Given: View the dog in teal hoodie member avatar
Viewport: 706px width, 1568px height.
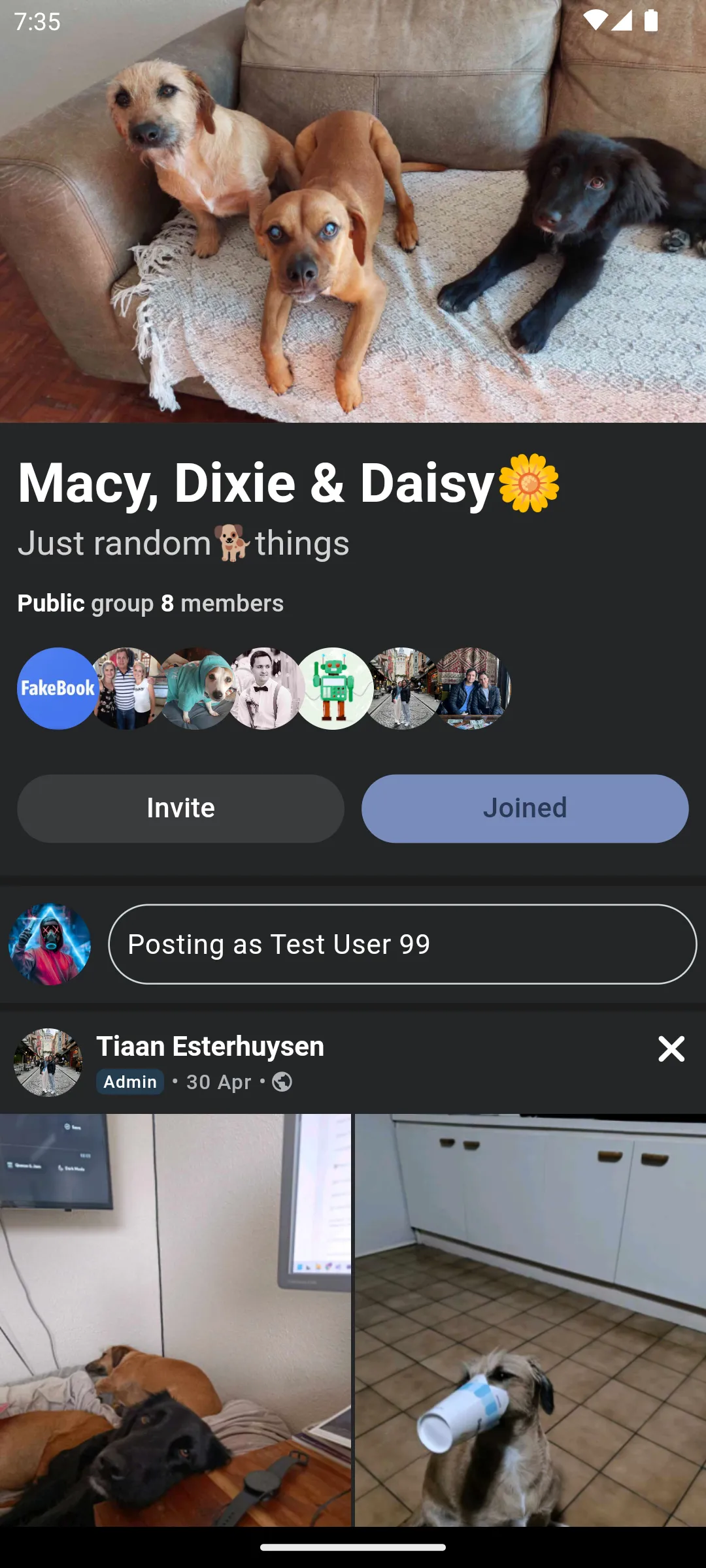Looking at the screenshot, I should click(x=197, y=688).
